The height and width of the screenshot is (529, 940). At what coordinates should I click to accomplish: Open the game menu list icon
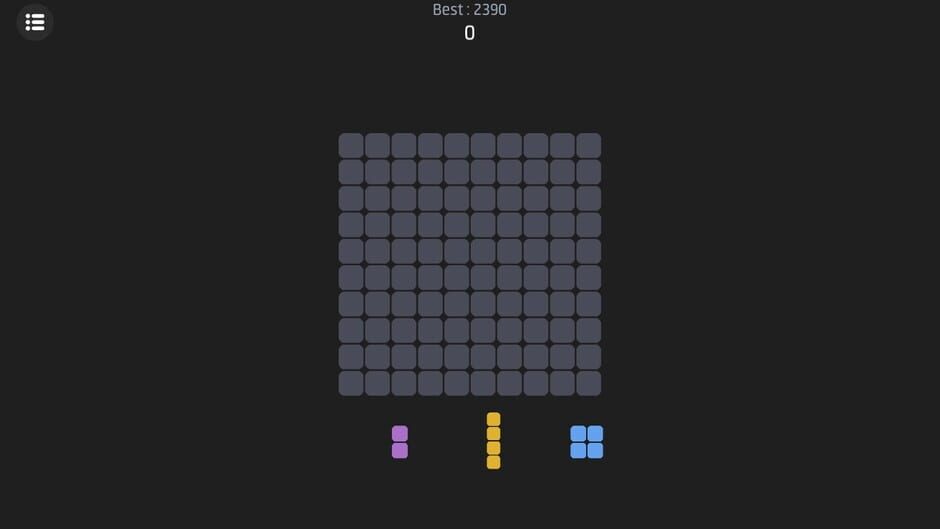(35, 22)
